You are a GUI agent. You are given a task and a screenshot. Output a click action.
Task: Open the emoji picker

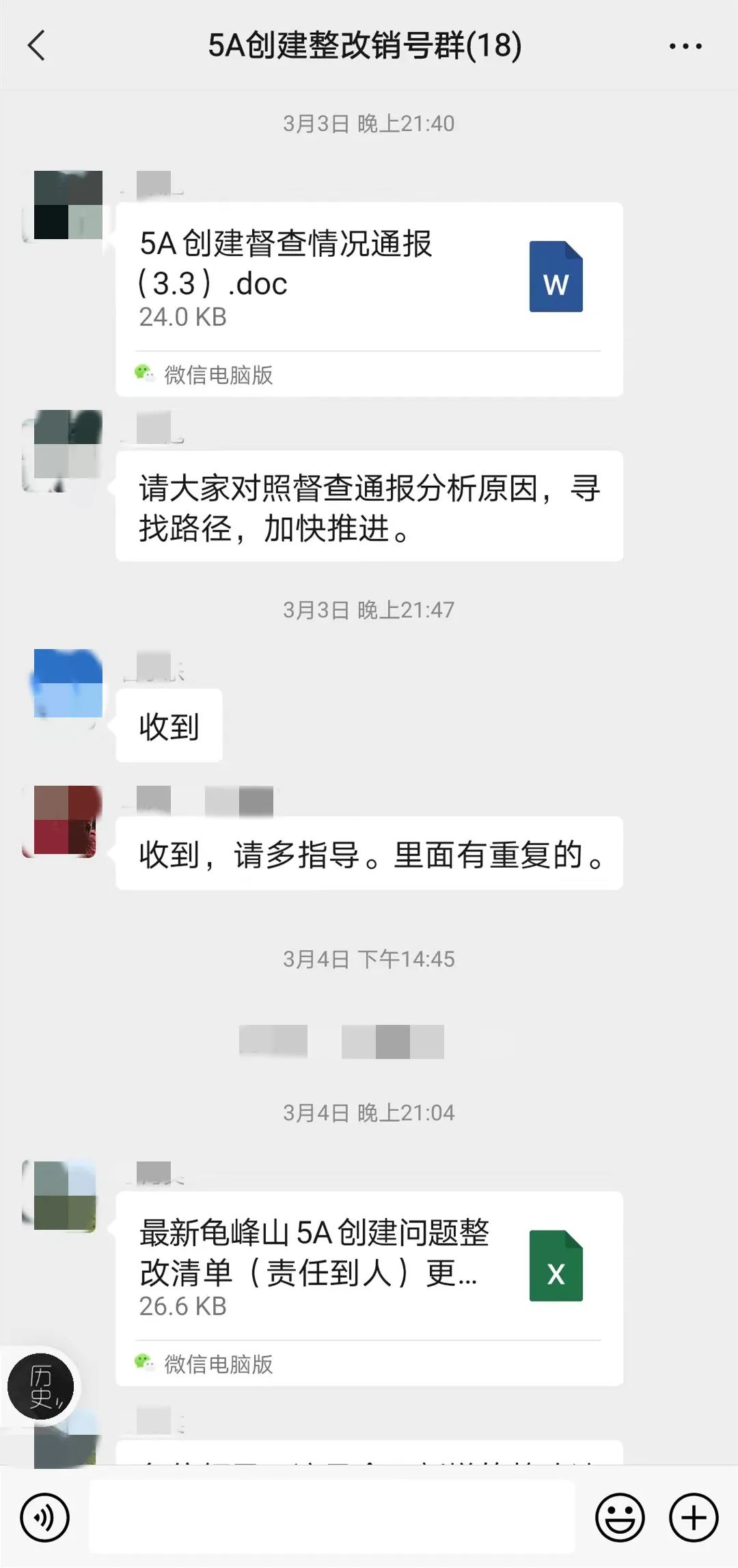click(619, 1517)
